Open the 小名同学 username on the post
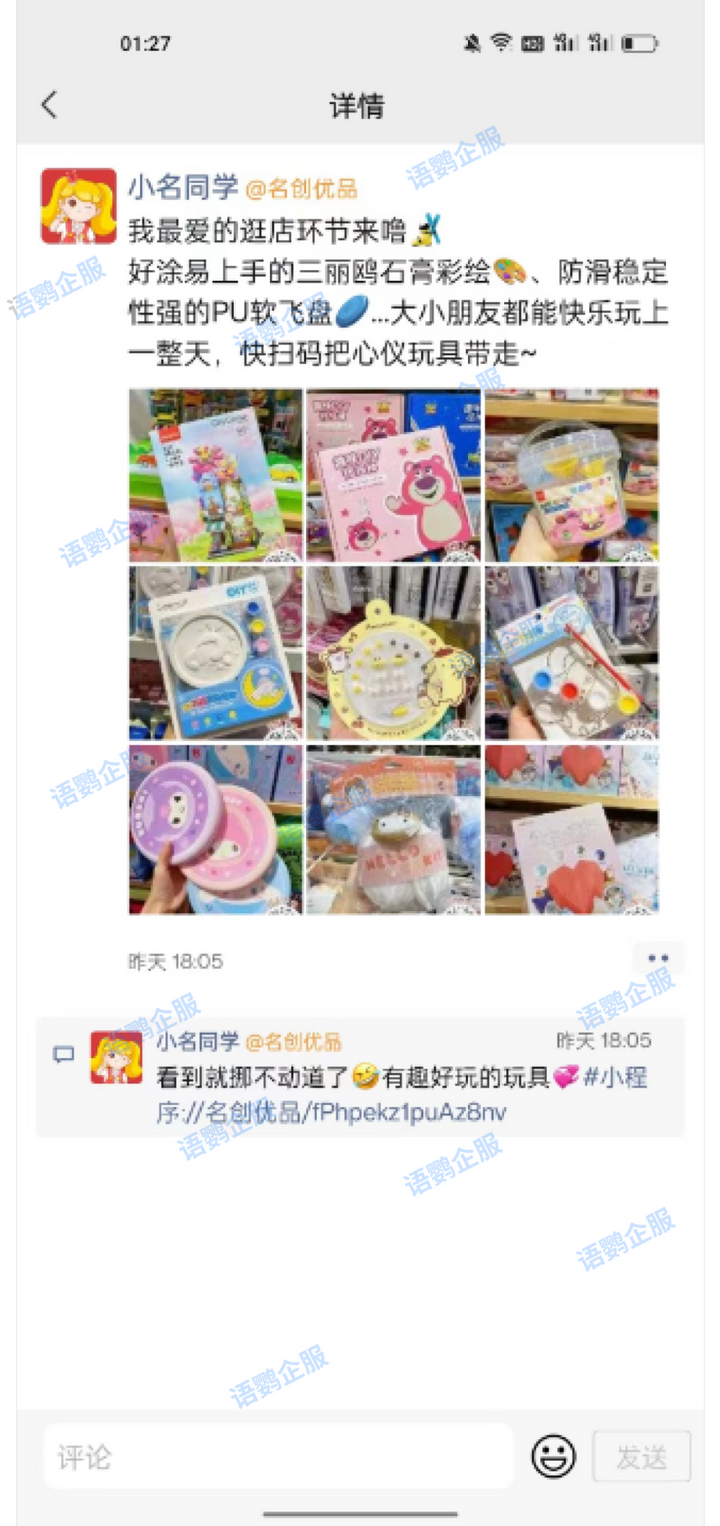This screenshot has height=1526, width=720. tap(183, 186)
